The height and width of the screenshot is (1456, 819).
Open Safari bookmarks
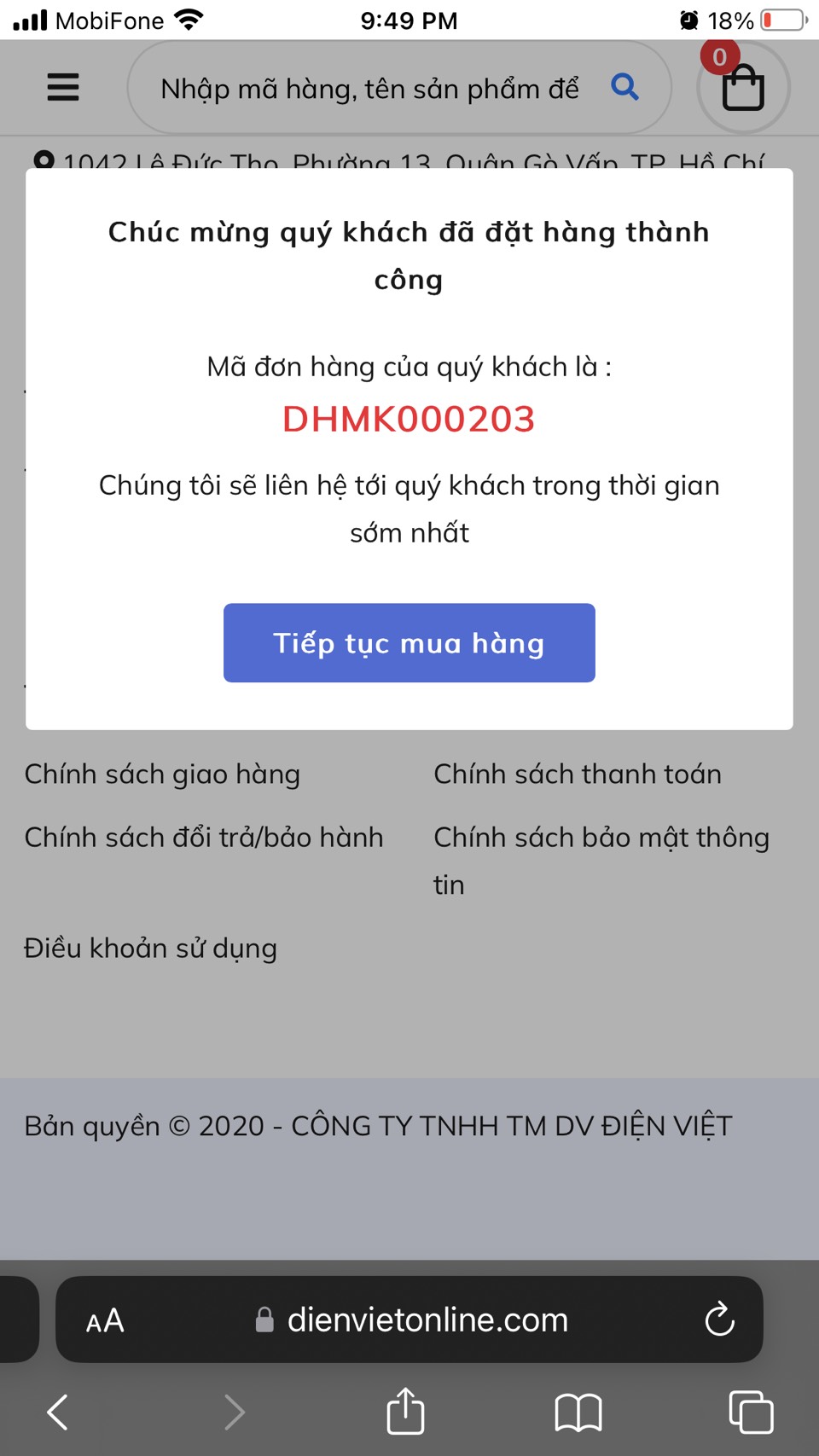[x=578, y=1412]
